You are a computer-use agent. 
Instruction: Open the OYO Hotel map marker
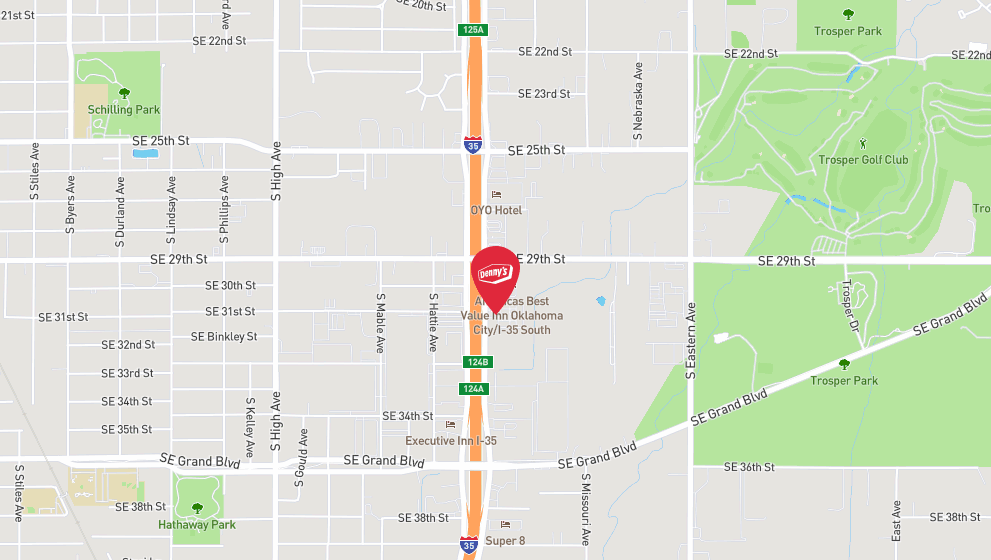click(x=496, y=195)
